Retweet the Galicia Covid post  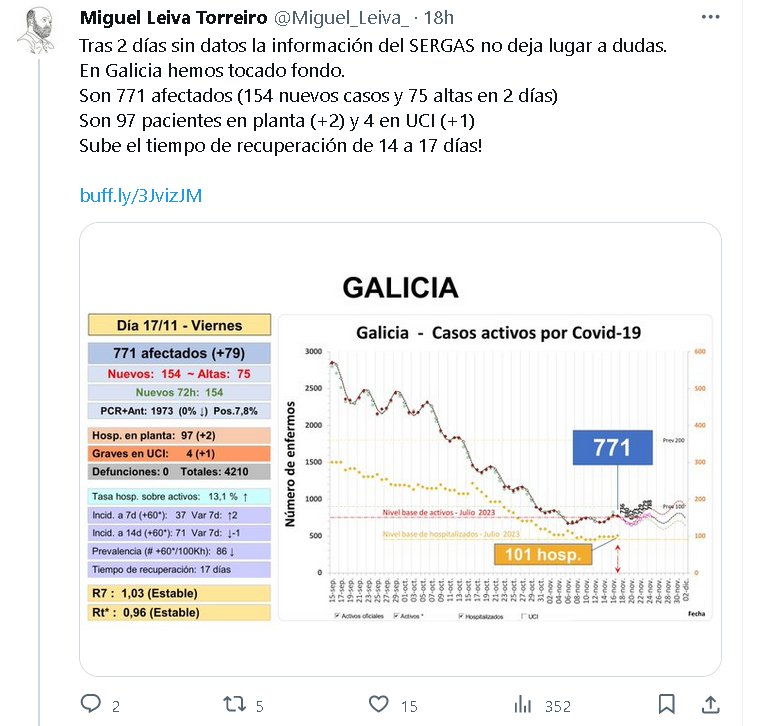pyautogui.click(x=235, y=705)
